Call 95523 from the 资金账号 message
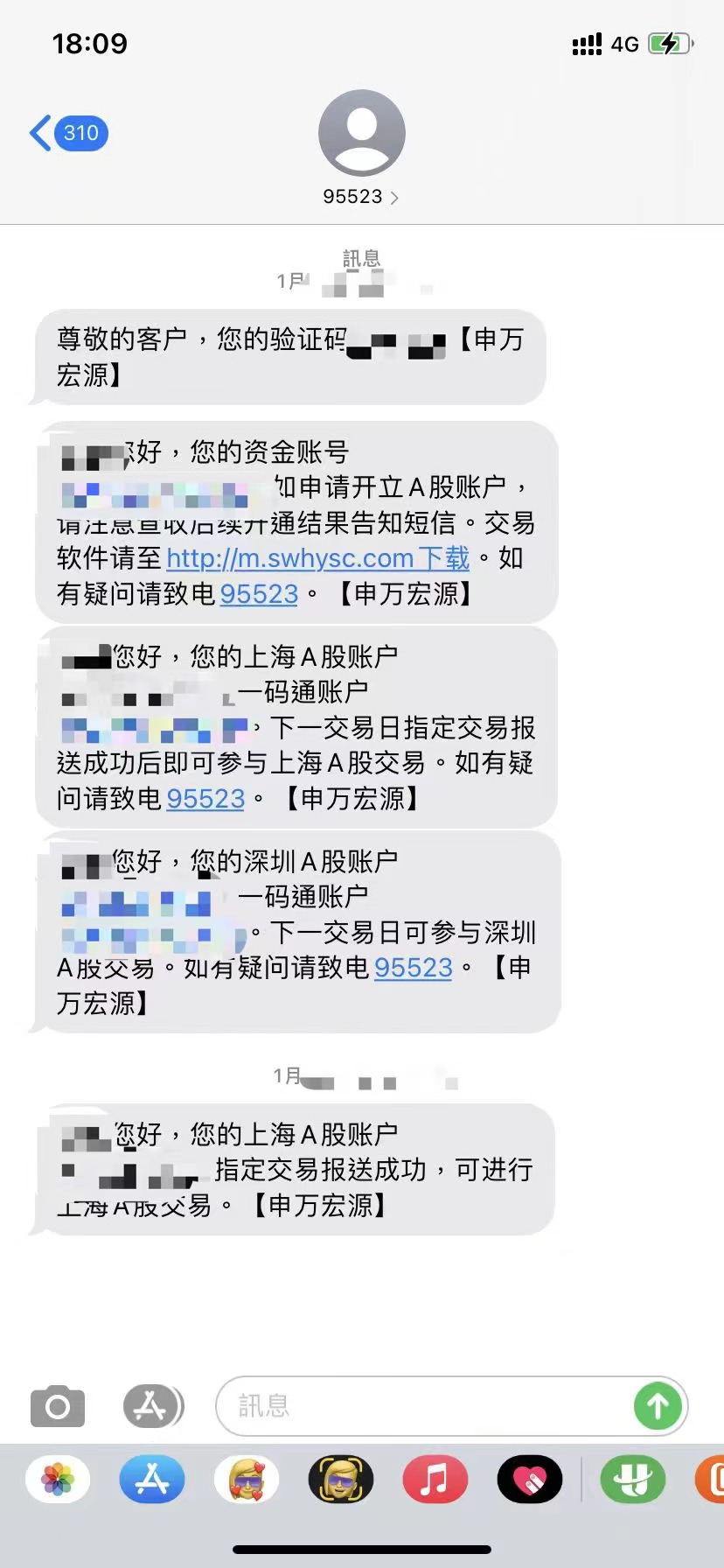 [x=259, y=594]
